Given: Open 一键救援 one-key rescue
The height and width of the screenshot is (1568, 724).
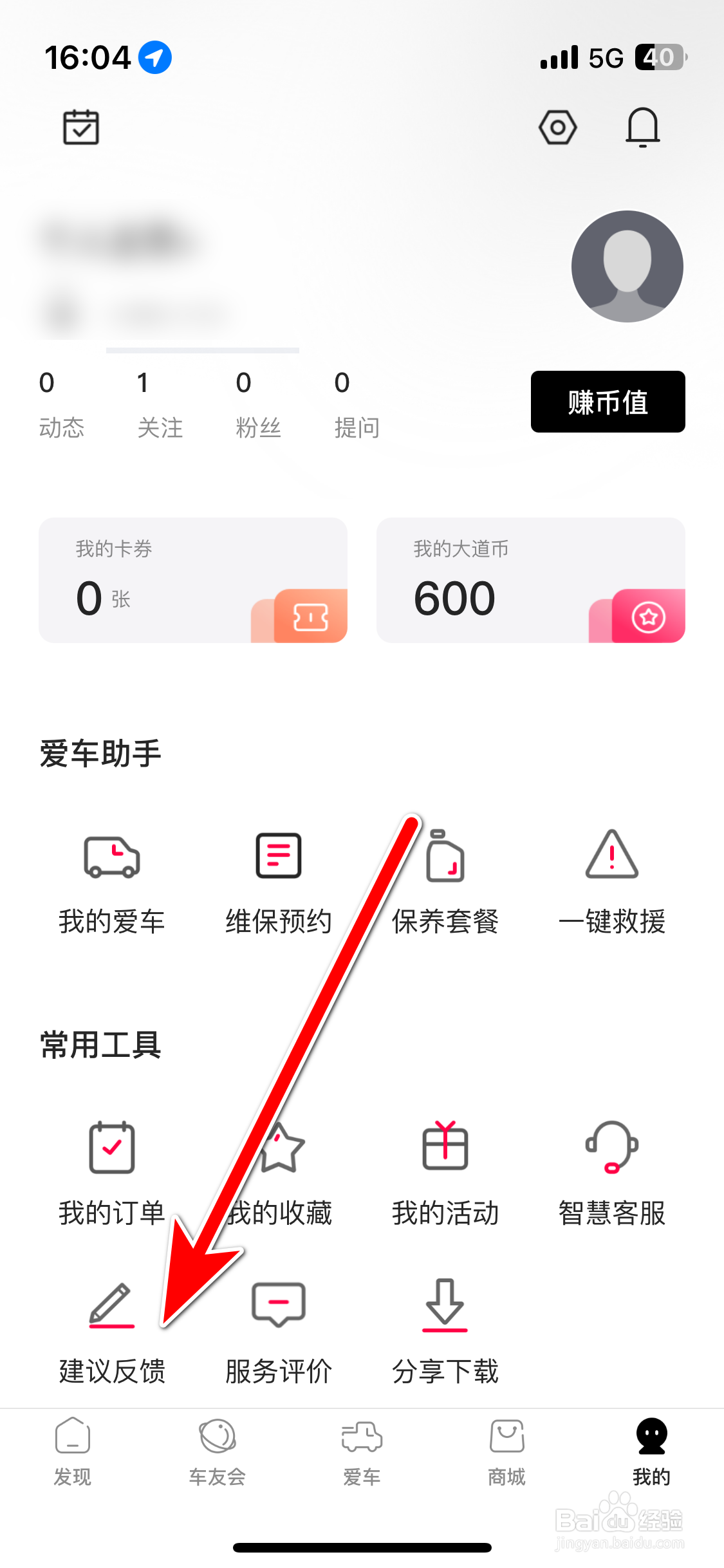Looking at the screenshot, I should click(611, 882).
